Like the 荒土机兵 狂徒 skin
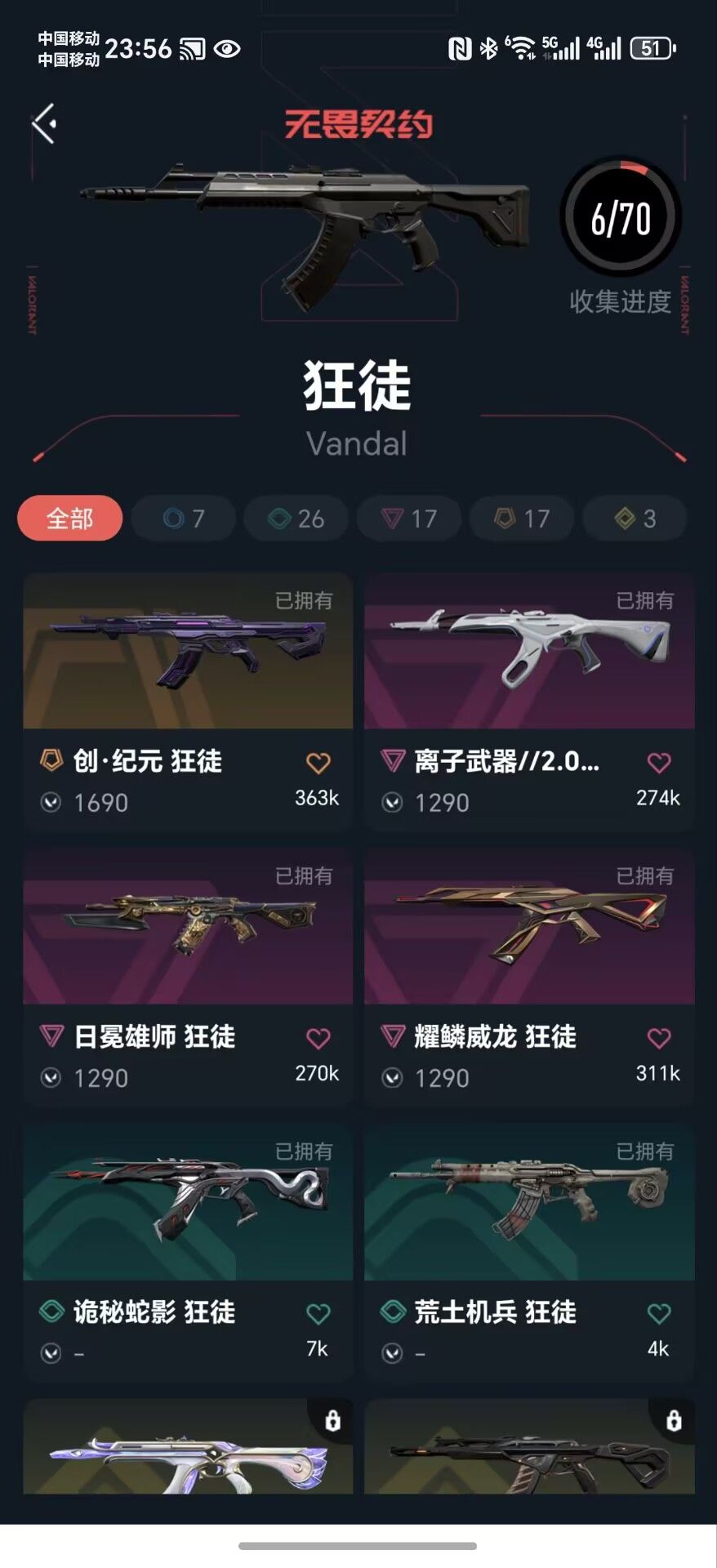This screenshot has width=717, height=1568. point(659,1313)
